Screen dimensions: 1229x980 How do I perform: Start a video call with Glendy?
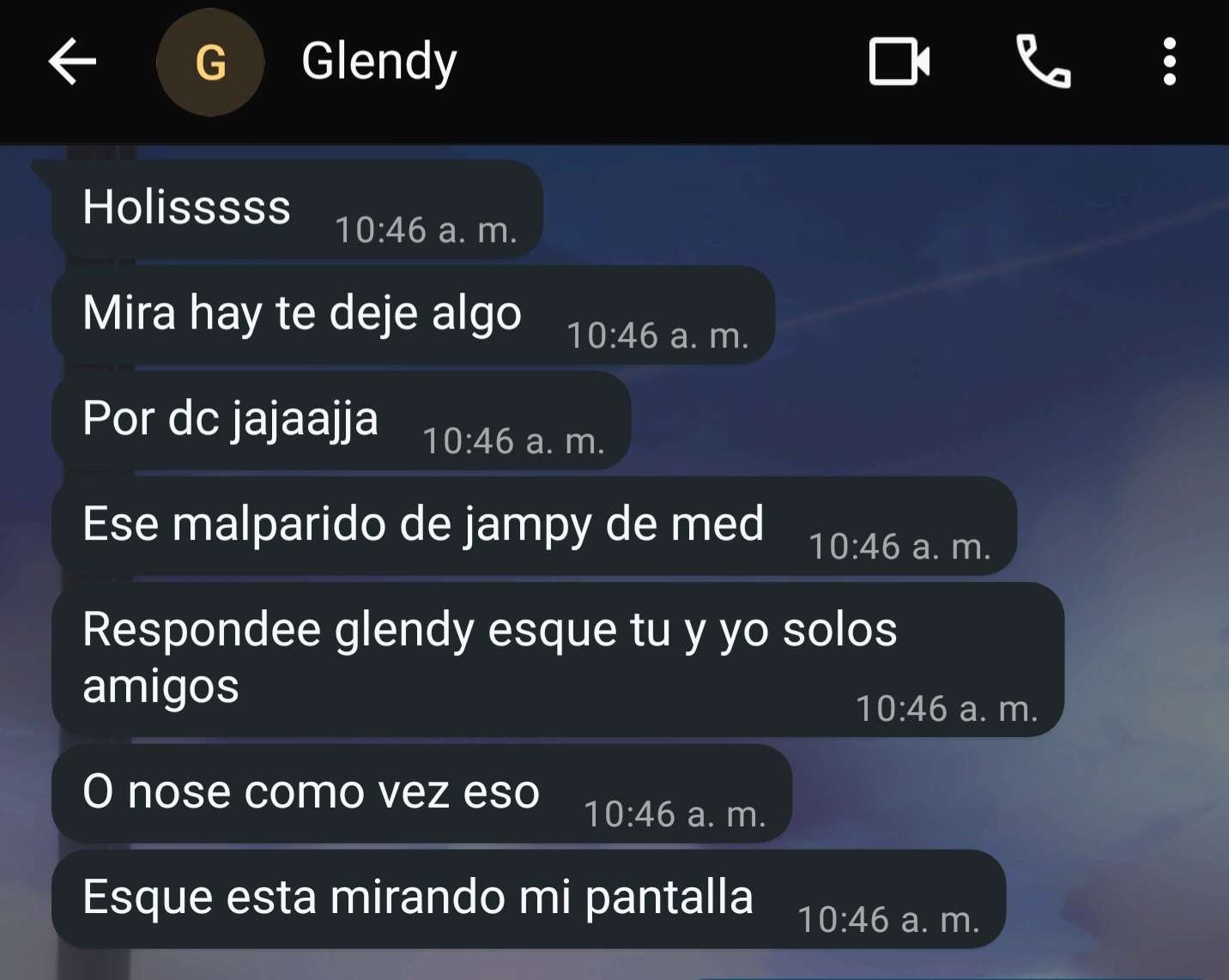tap(899, 62)
